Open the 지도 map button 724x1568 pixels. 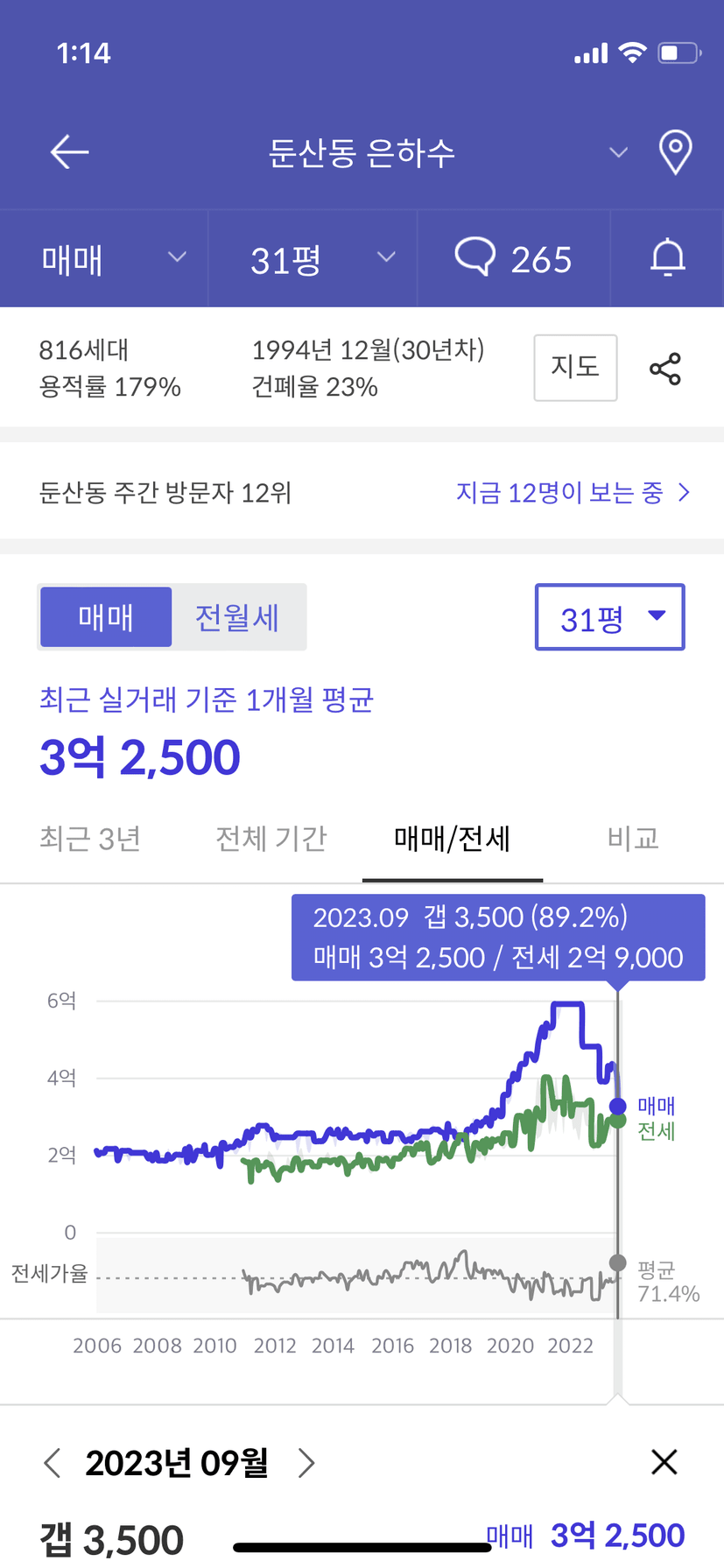point(575,368)
